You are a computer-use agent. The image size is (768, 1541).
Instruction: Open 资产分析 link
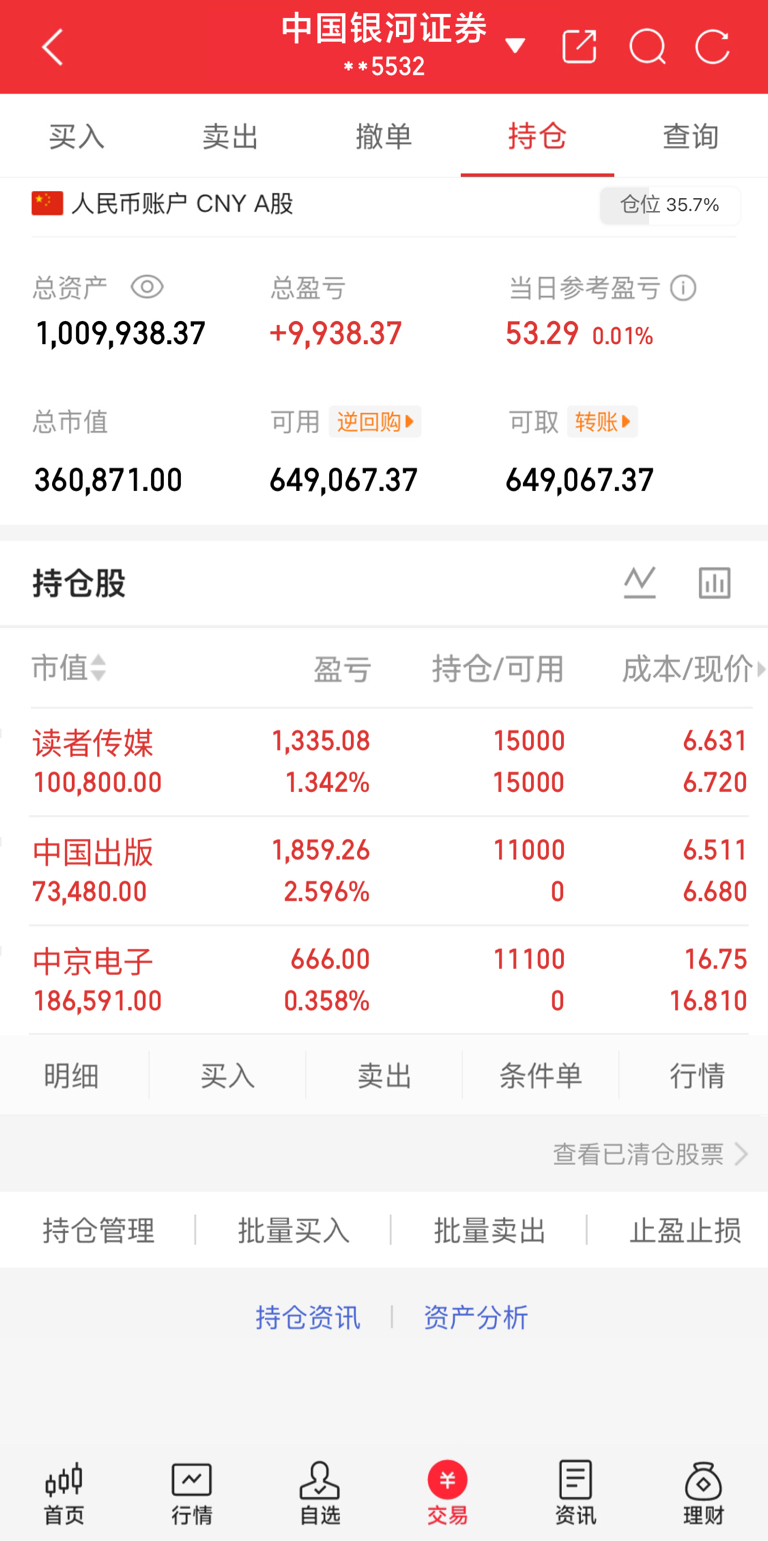475,1317
